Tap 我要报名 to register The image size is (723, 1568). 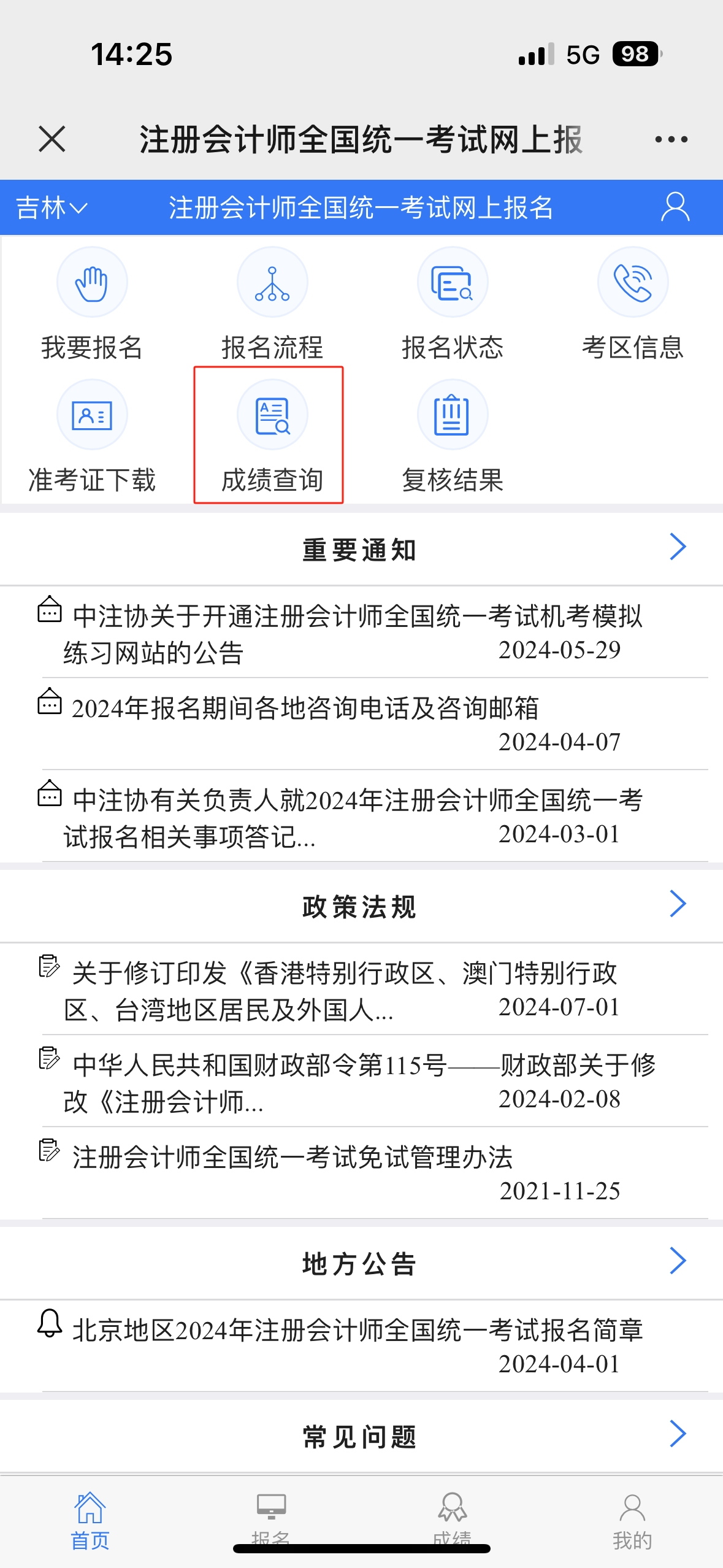[92, 305]
